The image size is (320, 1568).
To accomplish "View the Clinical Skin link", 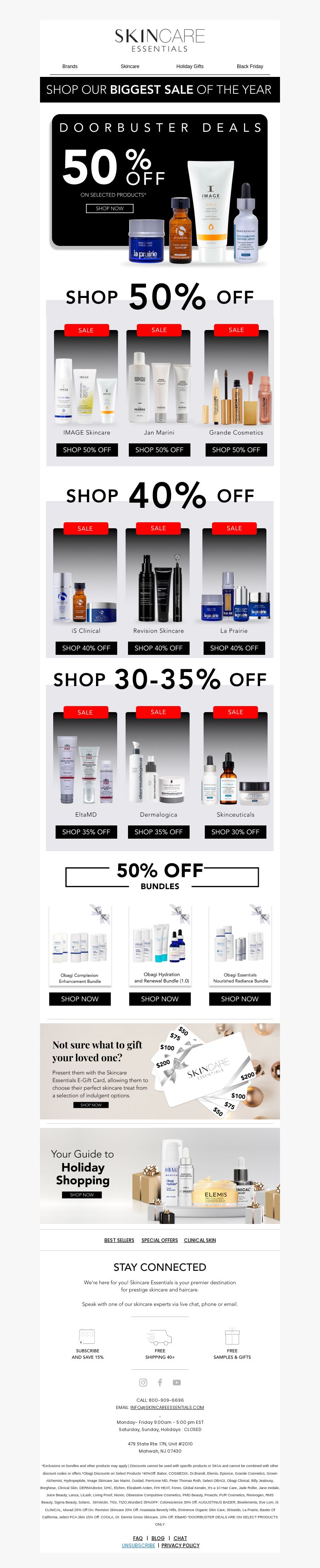I will (200, 1240).
